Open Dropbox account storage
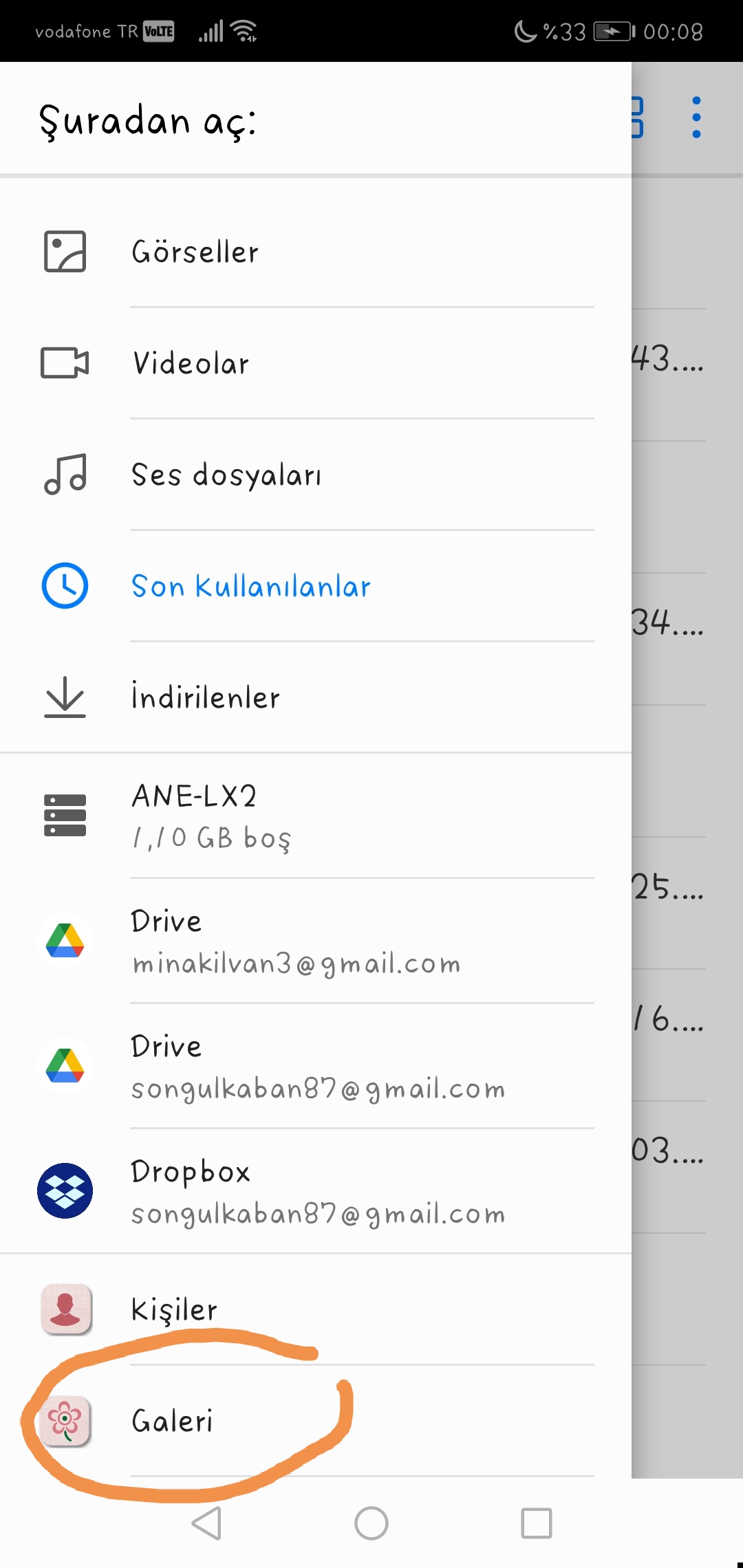 pos(316,1191)
